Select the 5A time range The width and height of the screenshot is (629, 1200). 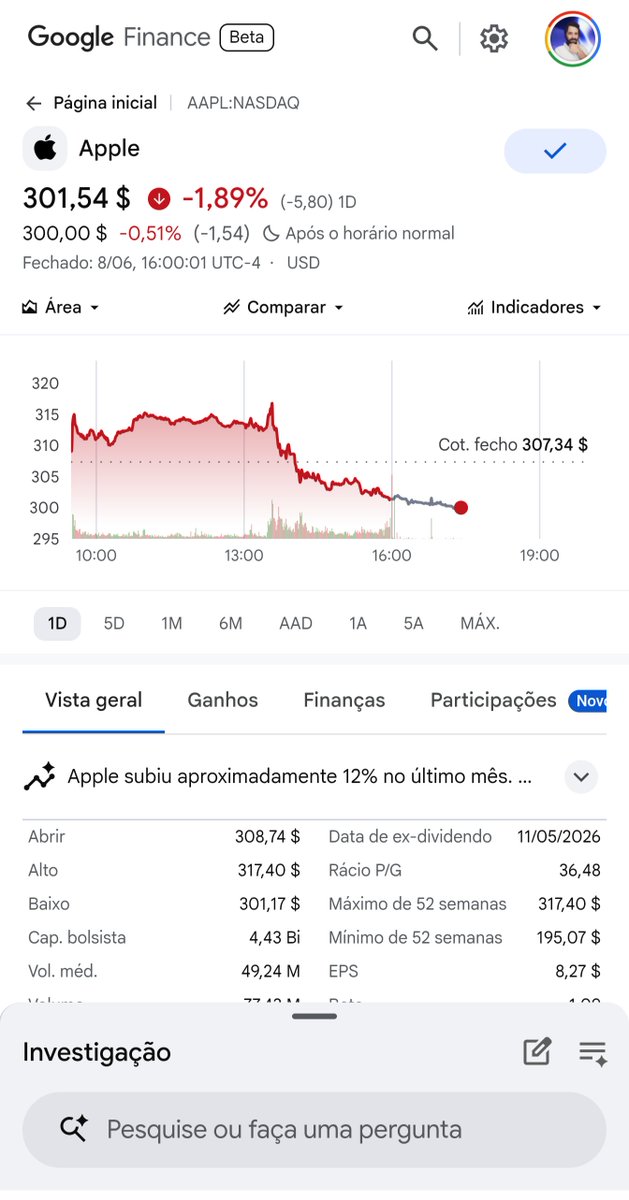[x=414, y=623]
